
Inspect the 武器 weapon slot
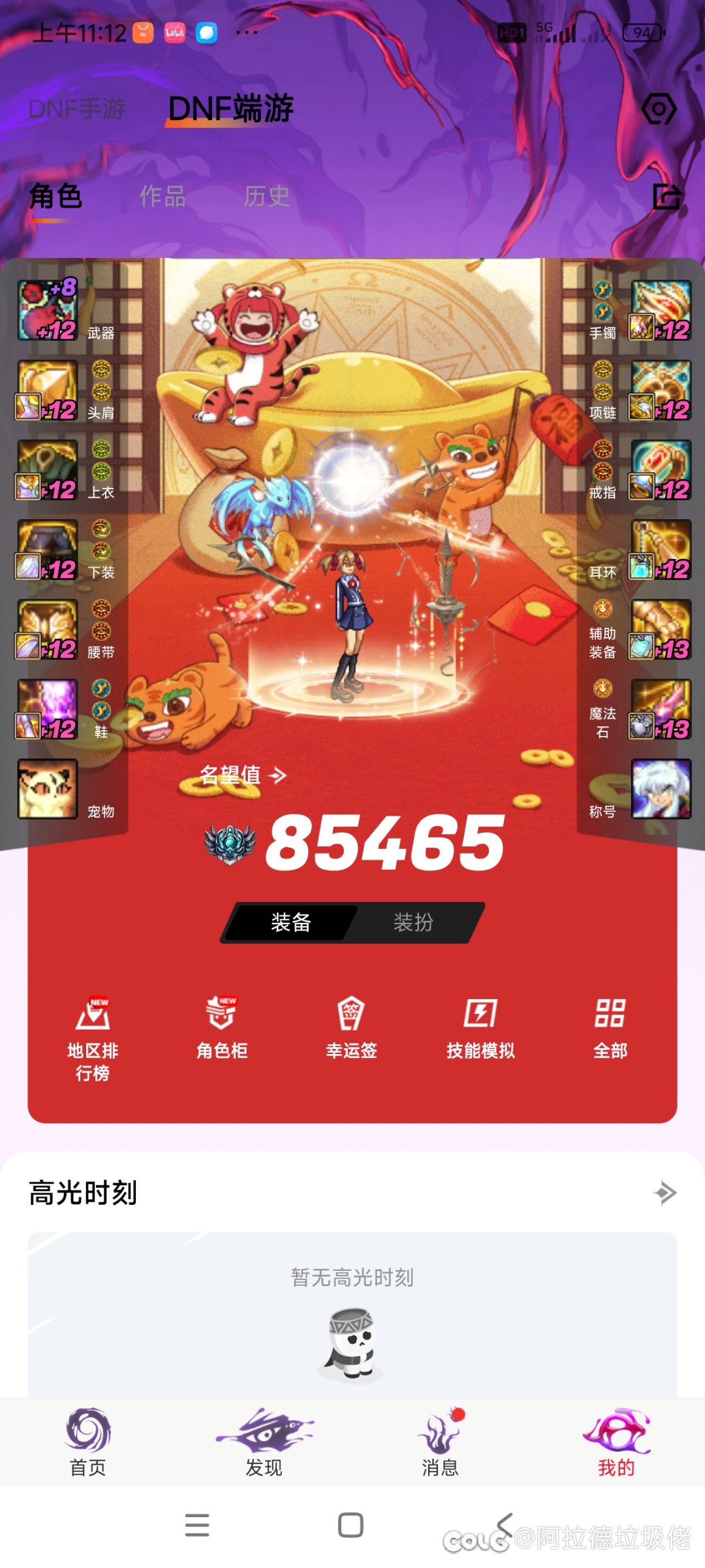pos(48,310)
